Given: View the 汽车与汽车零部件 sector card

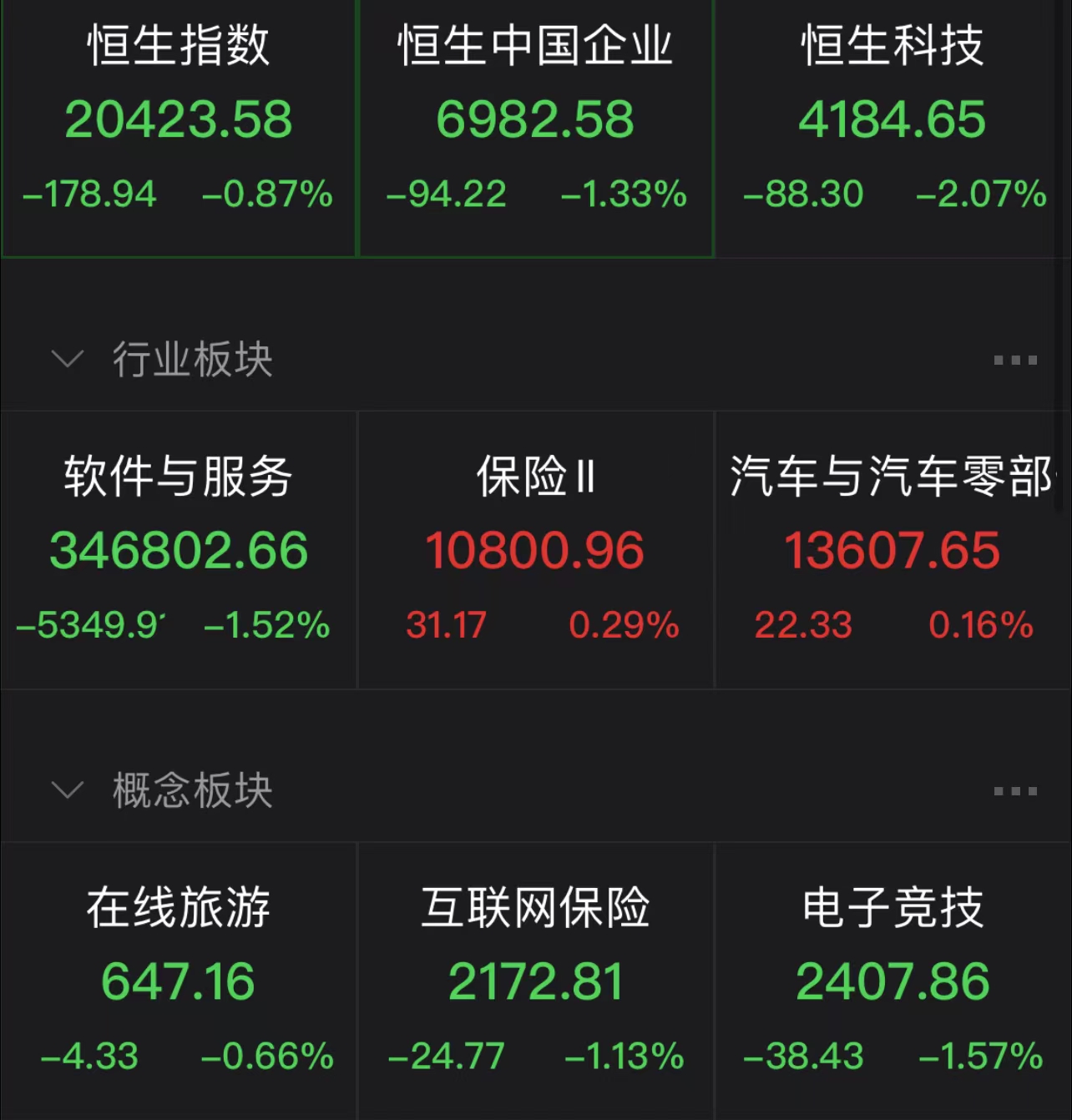Looking at the screenshot, I should (x=892, y=551).
